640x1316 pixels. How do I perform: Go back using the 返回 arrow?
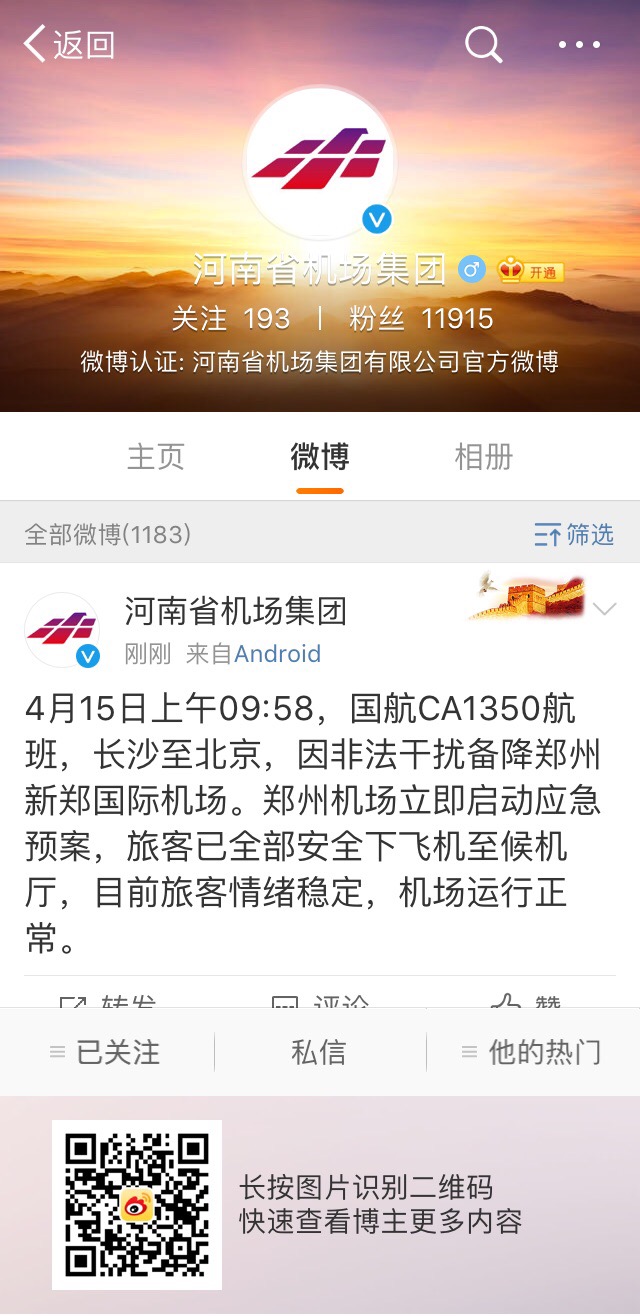(68, 44)
